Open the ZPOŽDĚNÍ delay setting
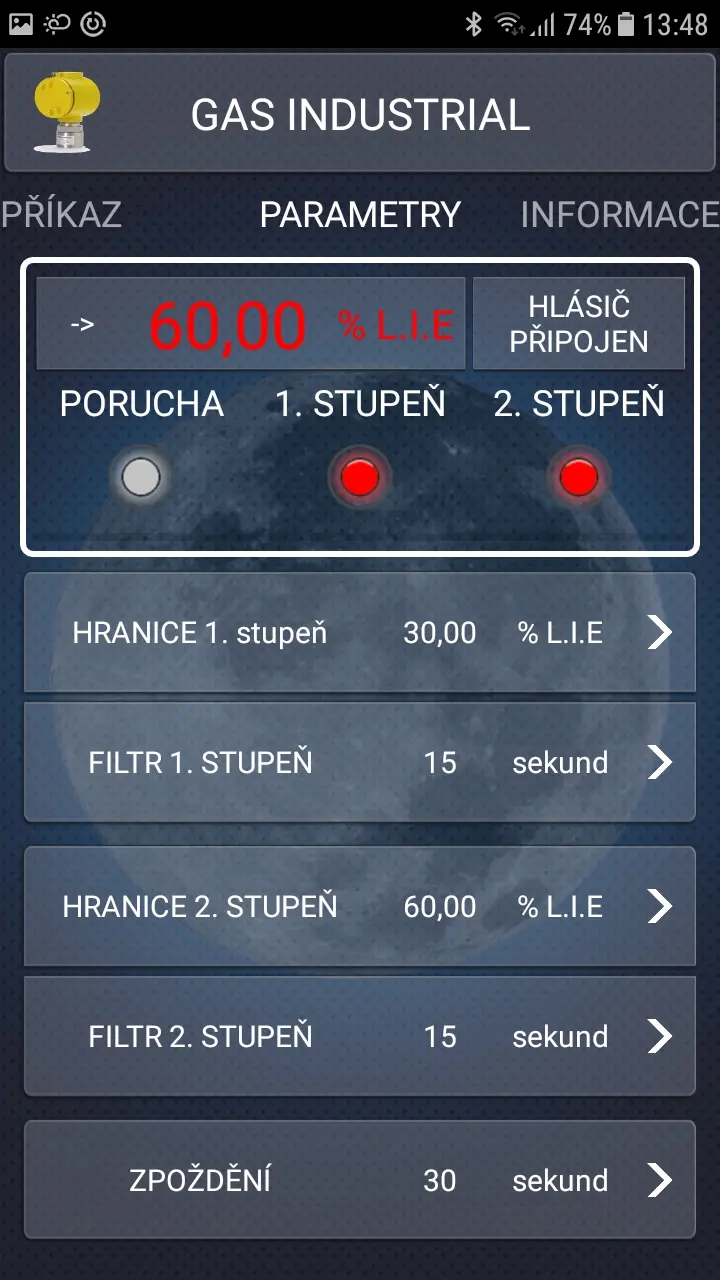Viewport: 720px width, 1280px height. 360,1181
